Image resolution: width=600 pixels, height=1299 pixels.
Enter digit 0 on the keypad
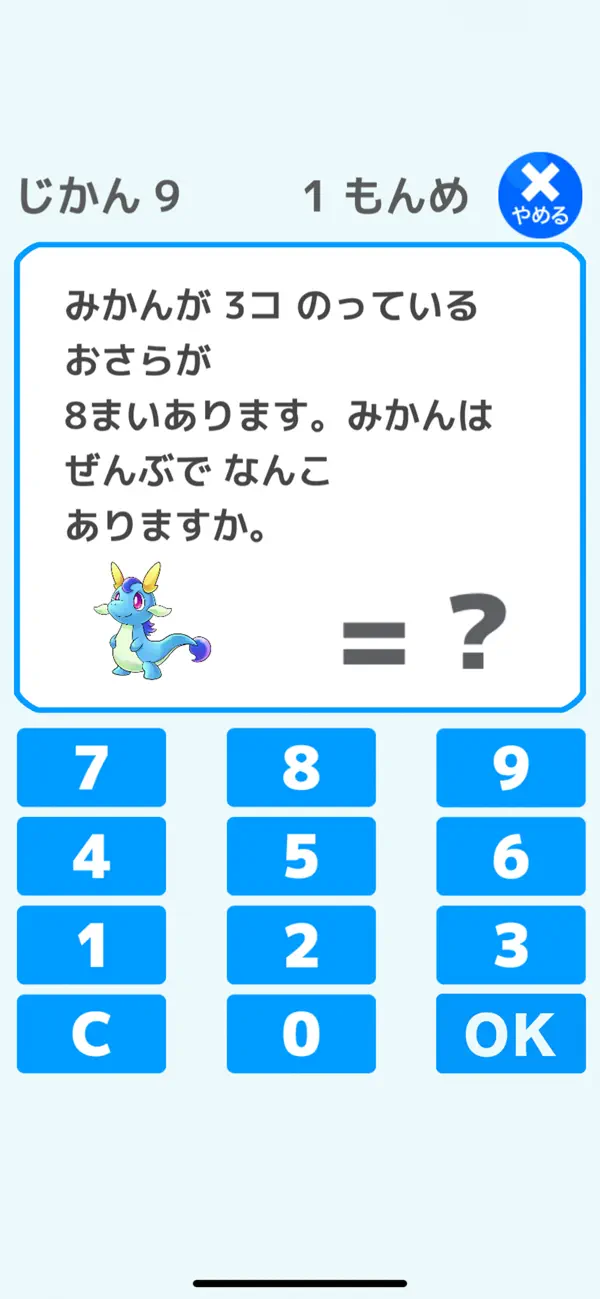coord(301,1034)
